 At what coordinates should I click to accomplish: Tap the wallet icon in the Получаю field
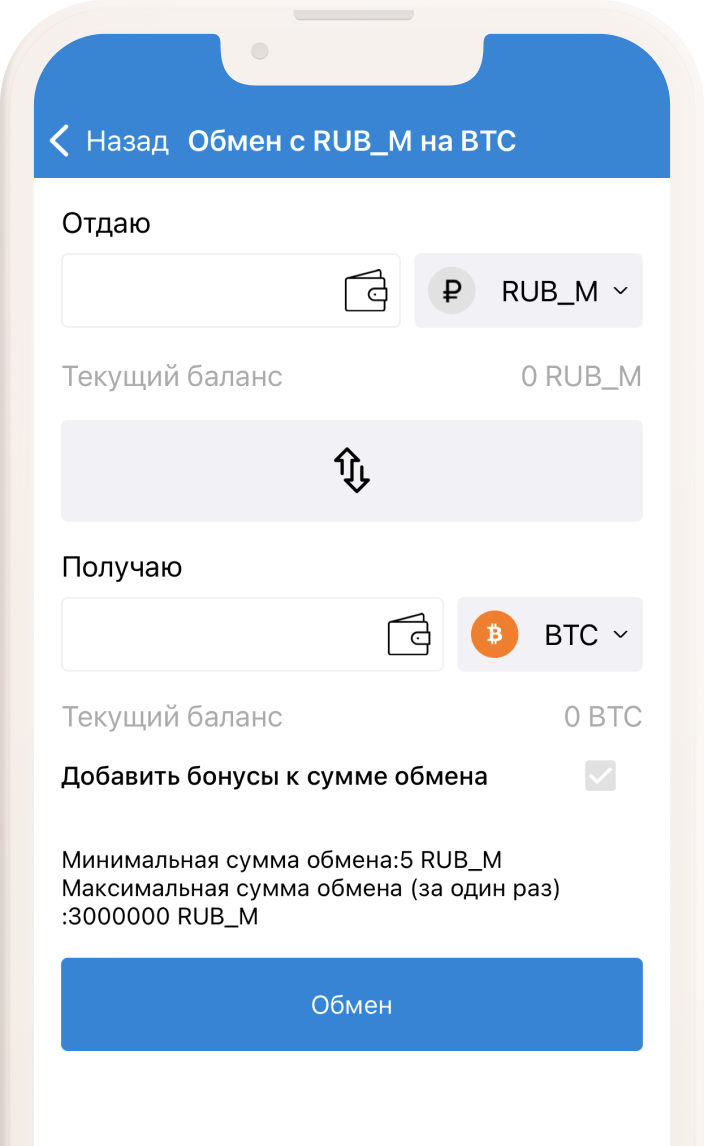(x=409, y=635)
